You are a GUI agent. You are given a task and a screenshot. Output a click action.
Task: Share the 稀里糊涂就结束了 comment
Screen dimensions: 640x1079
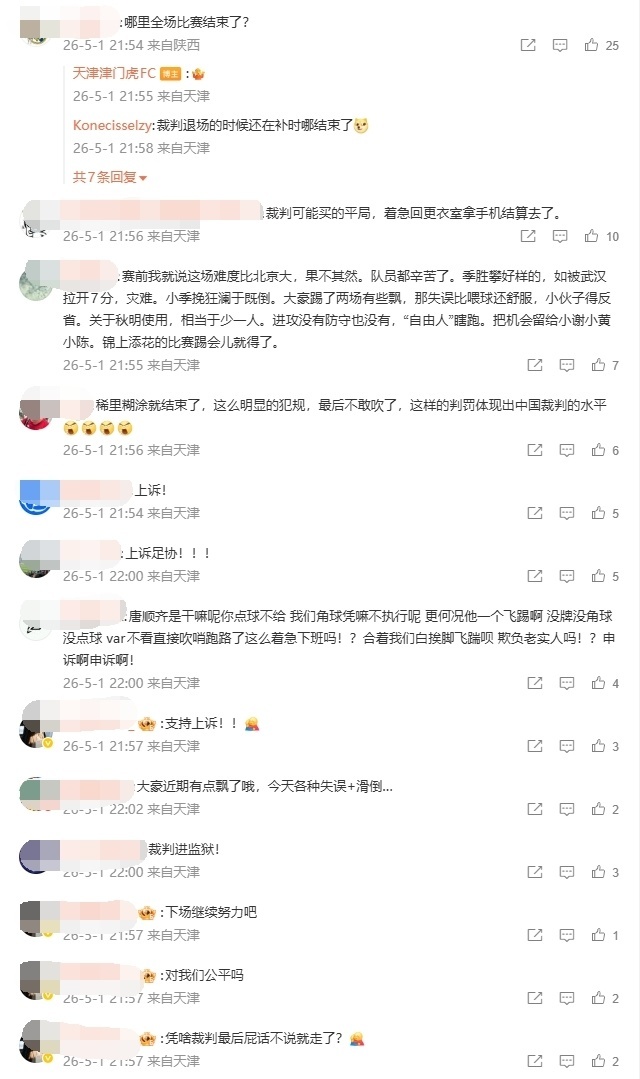tap(535, 450)
